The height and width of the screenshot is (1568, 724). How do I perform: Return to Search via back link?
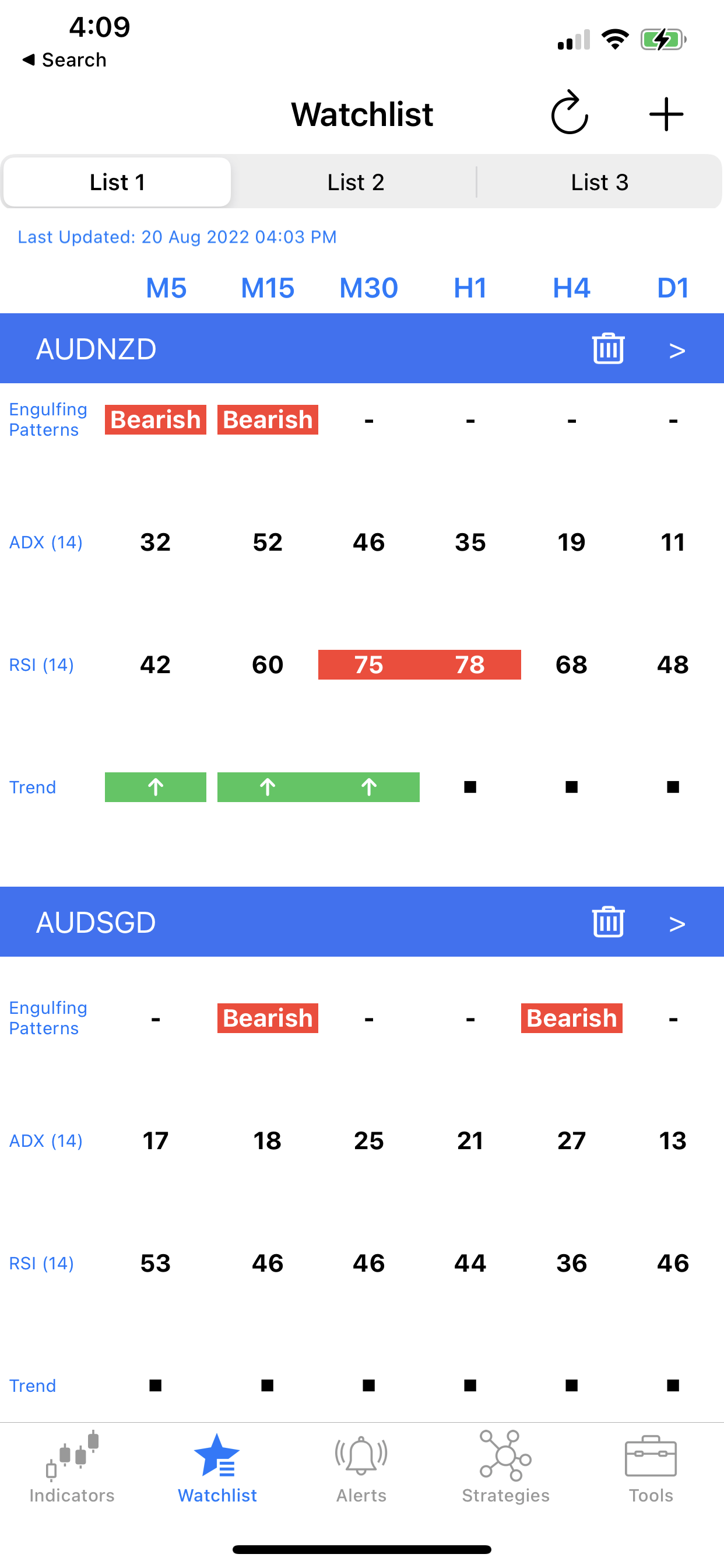pyautogui.click(x=65, y=60)
